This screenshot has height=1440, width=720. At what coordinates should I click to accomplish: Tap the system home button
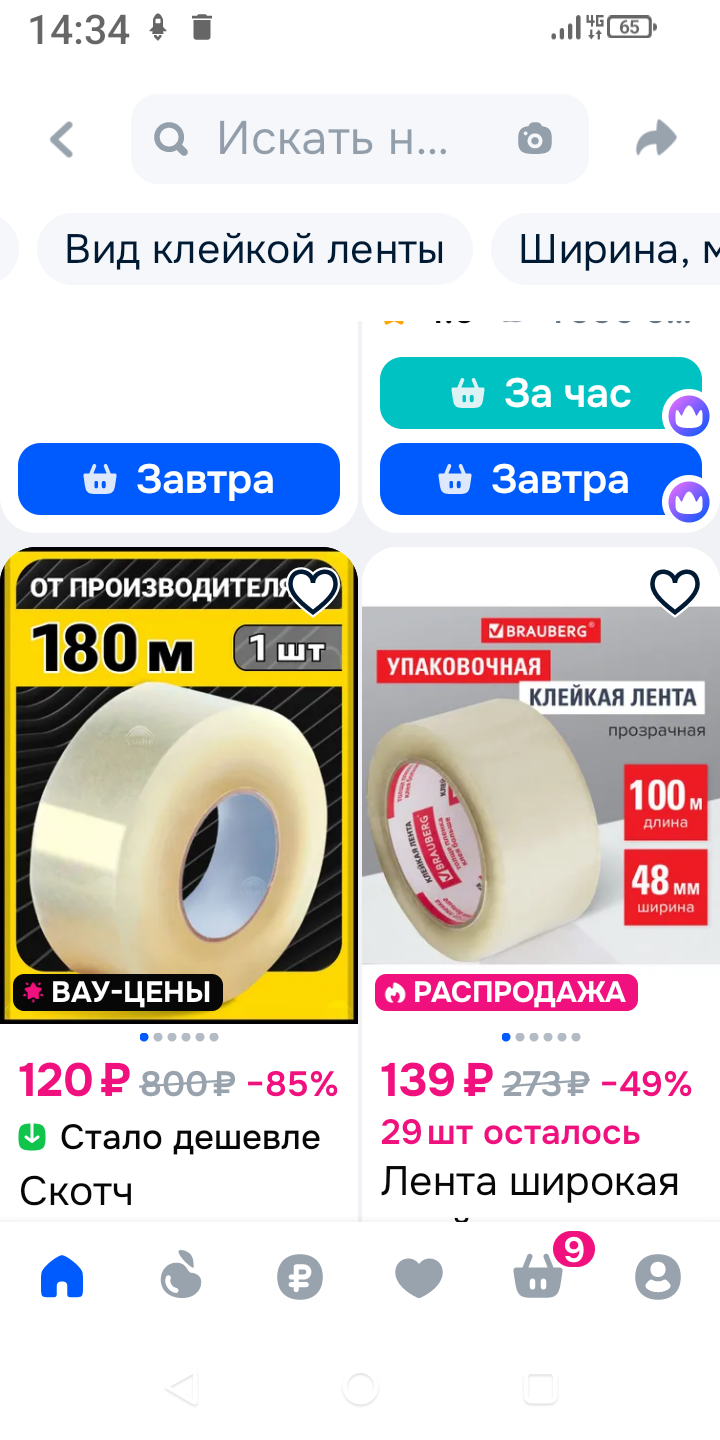click(x=360, y=1388)
